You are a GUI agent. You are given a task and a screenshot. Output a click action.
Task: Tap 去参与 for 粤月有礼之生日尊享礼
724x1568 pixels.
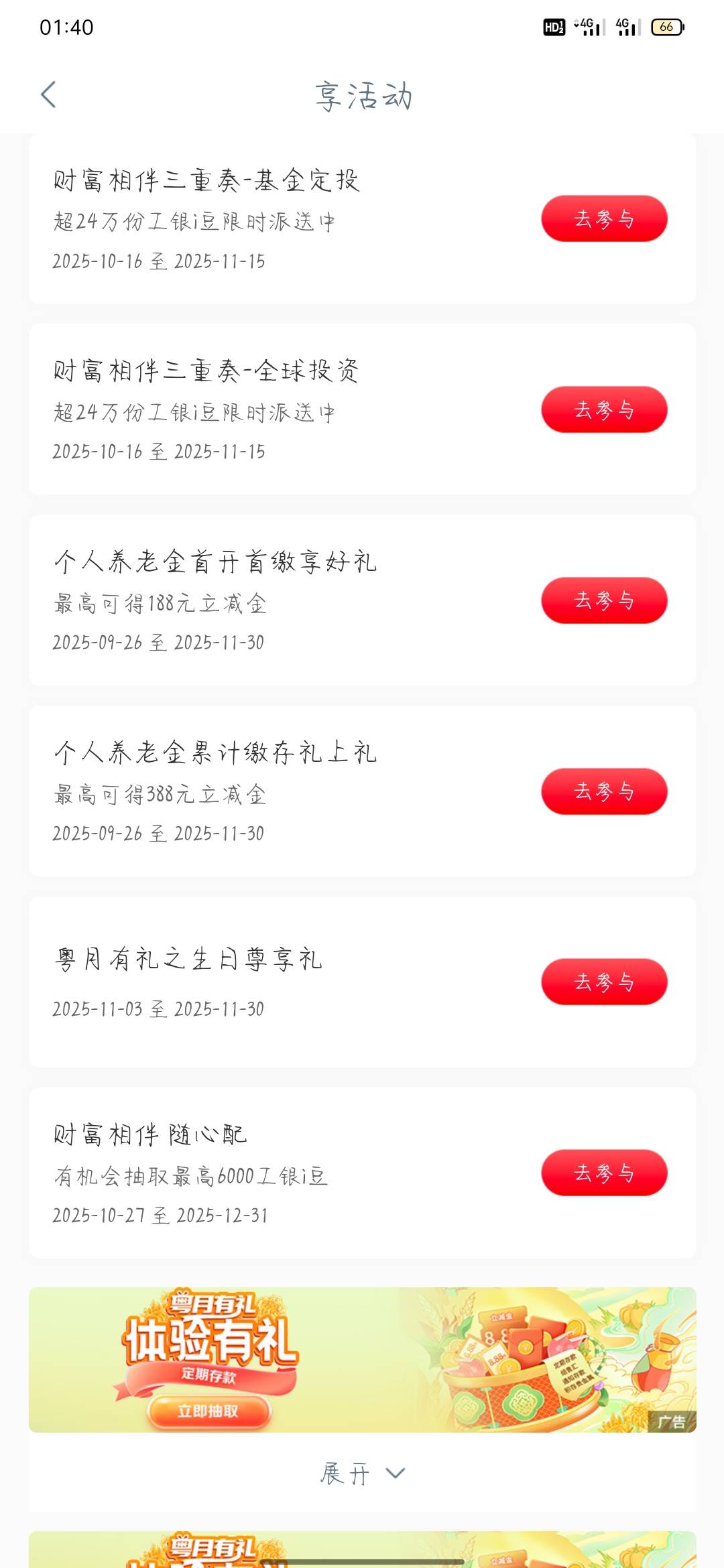[x=604, y=982]
